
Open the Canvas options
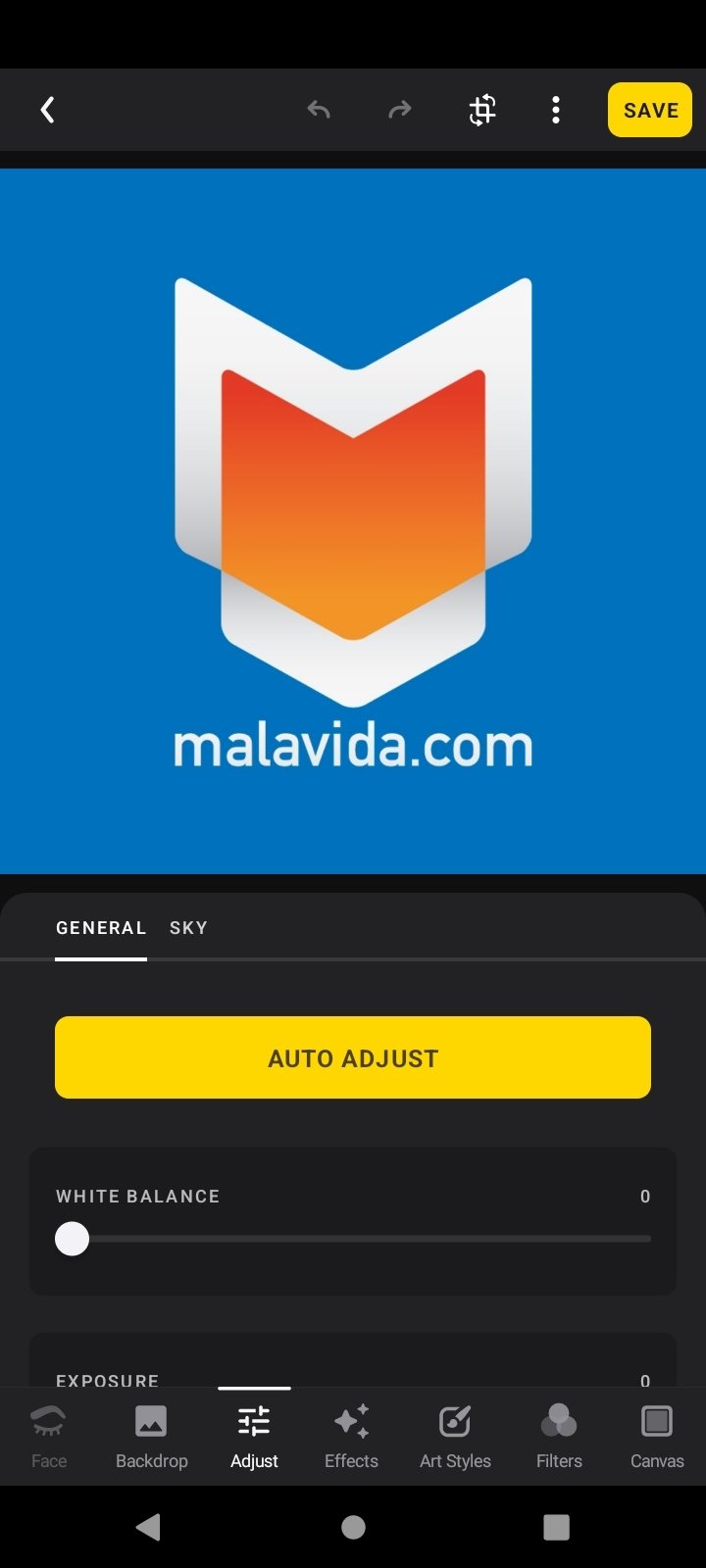tap(657, 1437)
